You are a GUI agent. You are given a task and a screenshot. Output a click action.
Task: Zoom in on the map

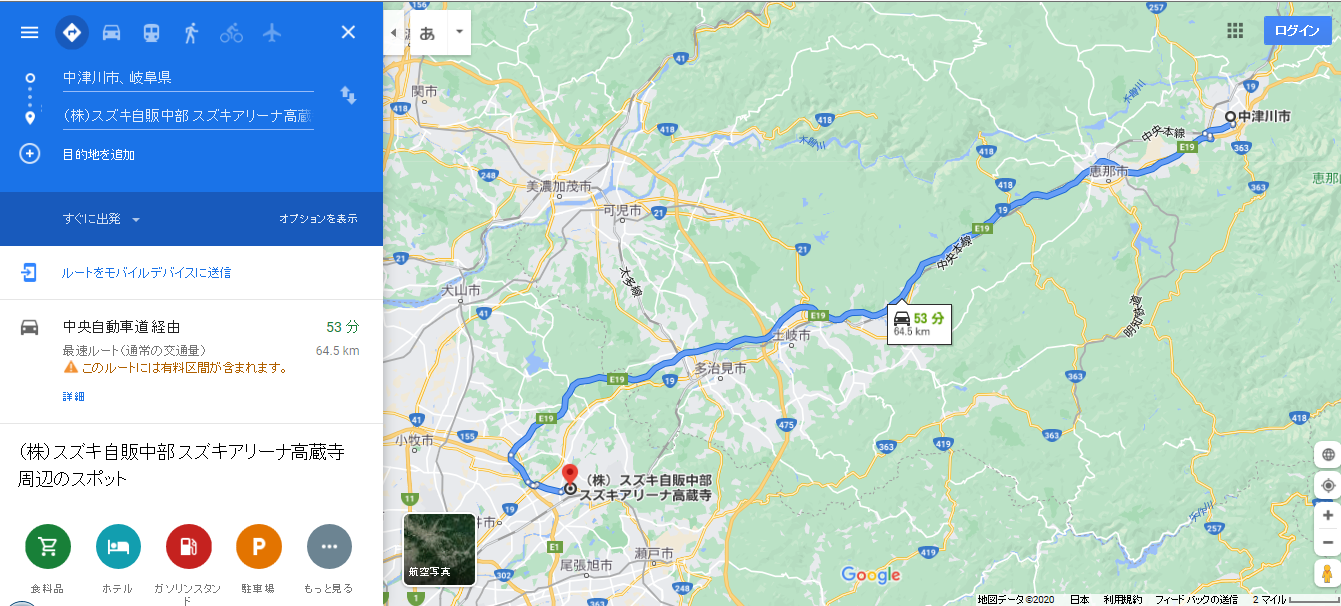1327,514
